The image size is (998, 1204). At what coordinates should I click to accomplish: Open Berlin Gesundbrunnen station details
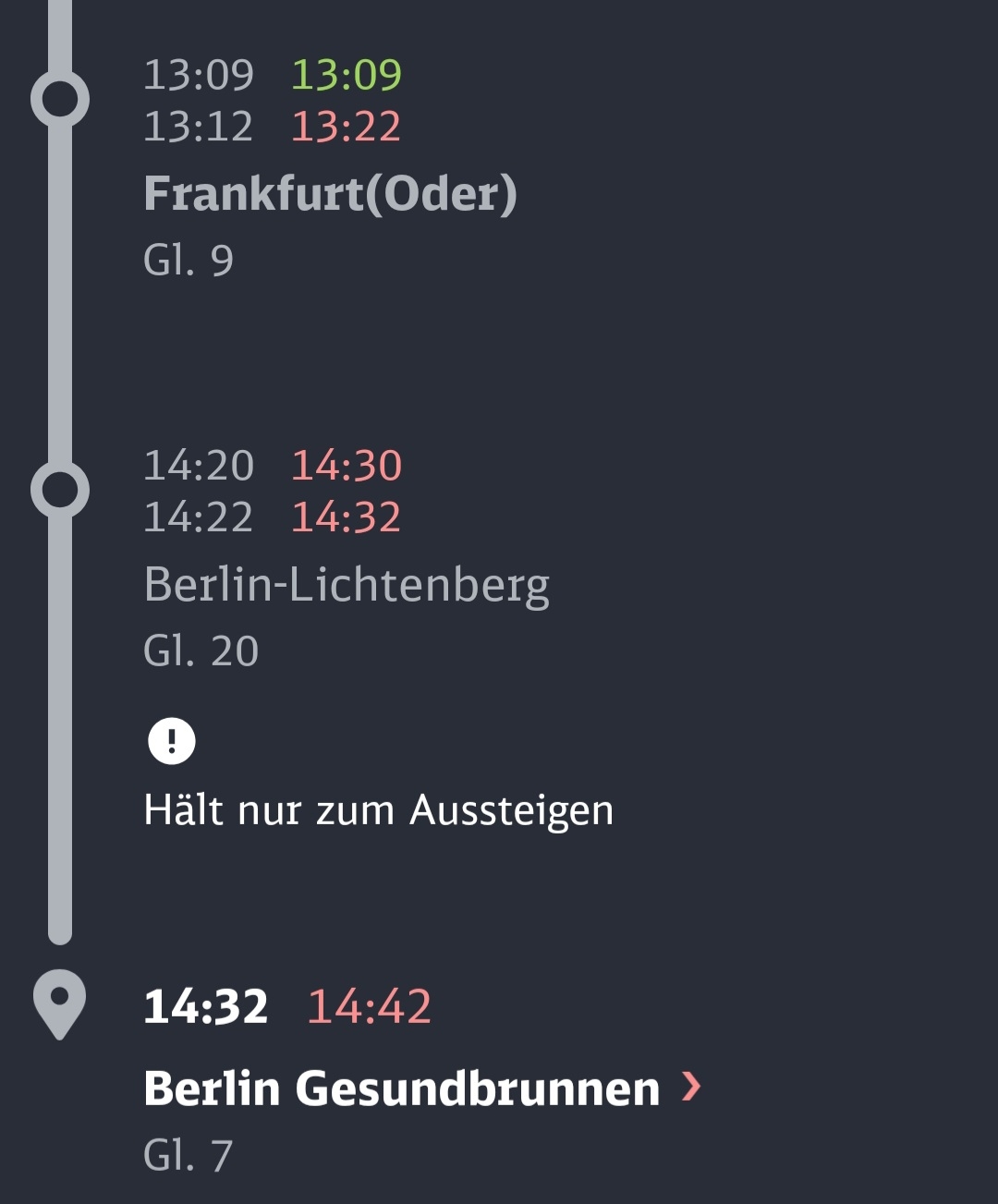click(421, 1088)
